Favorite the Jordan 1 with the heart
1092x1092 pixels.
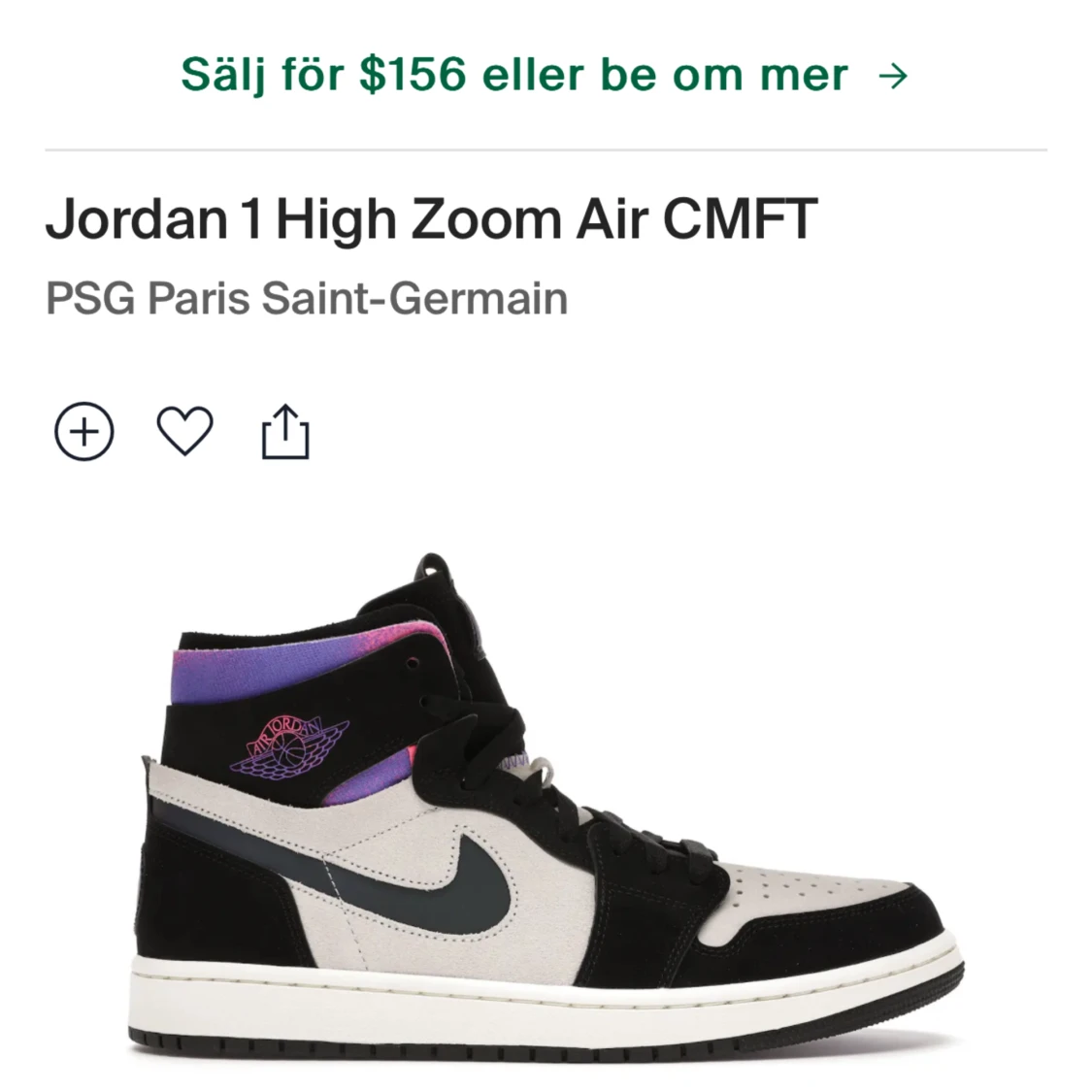pos(184,431)
